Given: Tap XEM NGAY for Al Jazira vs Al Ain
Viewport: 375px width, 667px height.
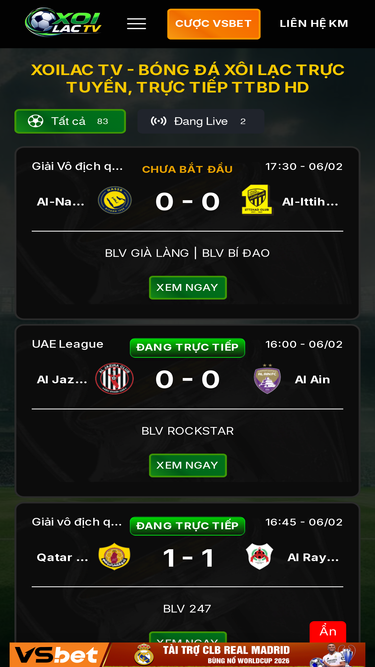Looking at the screenshot, I should click(188, 465).
